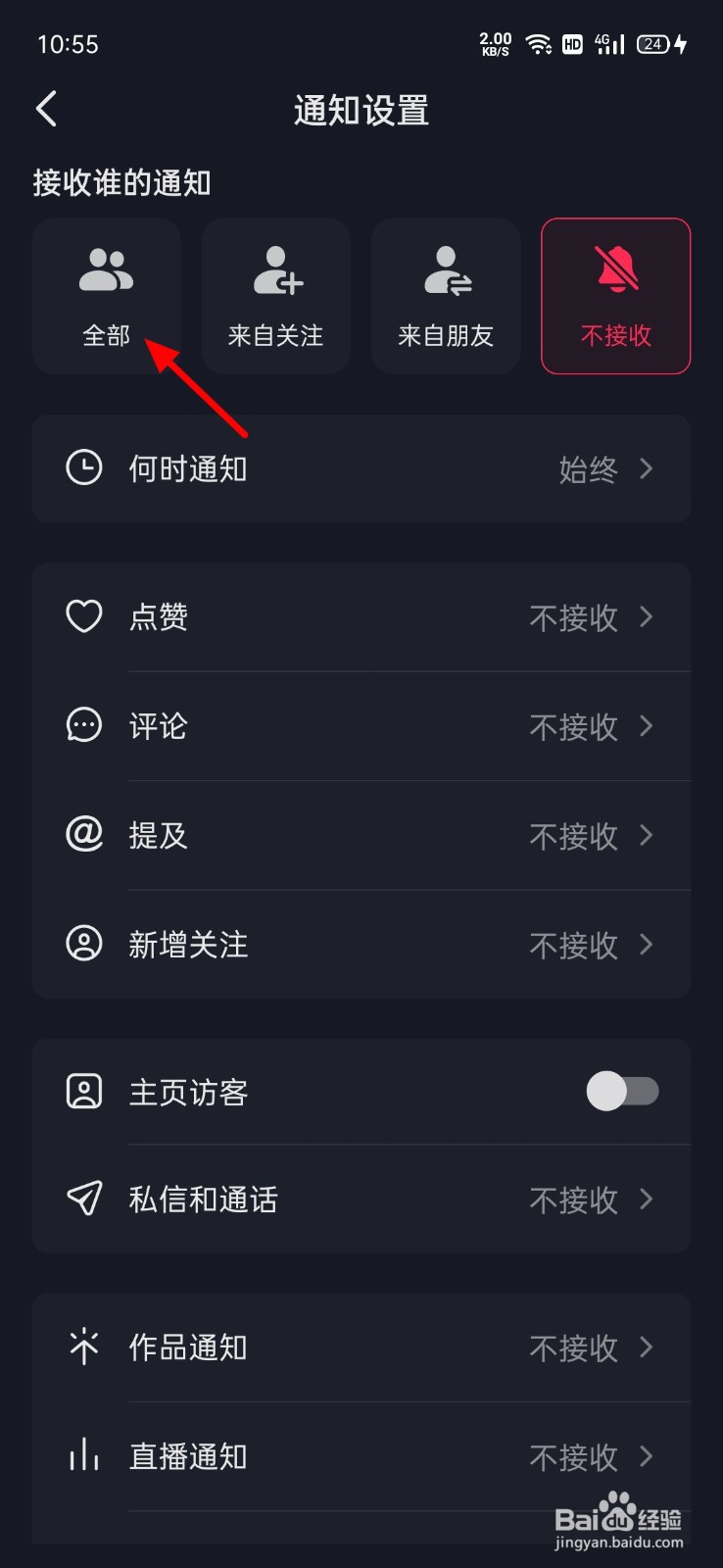Open 直播通知 settings
Image resolution: width=723 pixels, height=1568 pixels.
tap(361, 1457)
